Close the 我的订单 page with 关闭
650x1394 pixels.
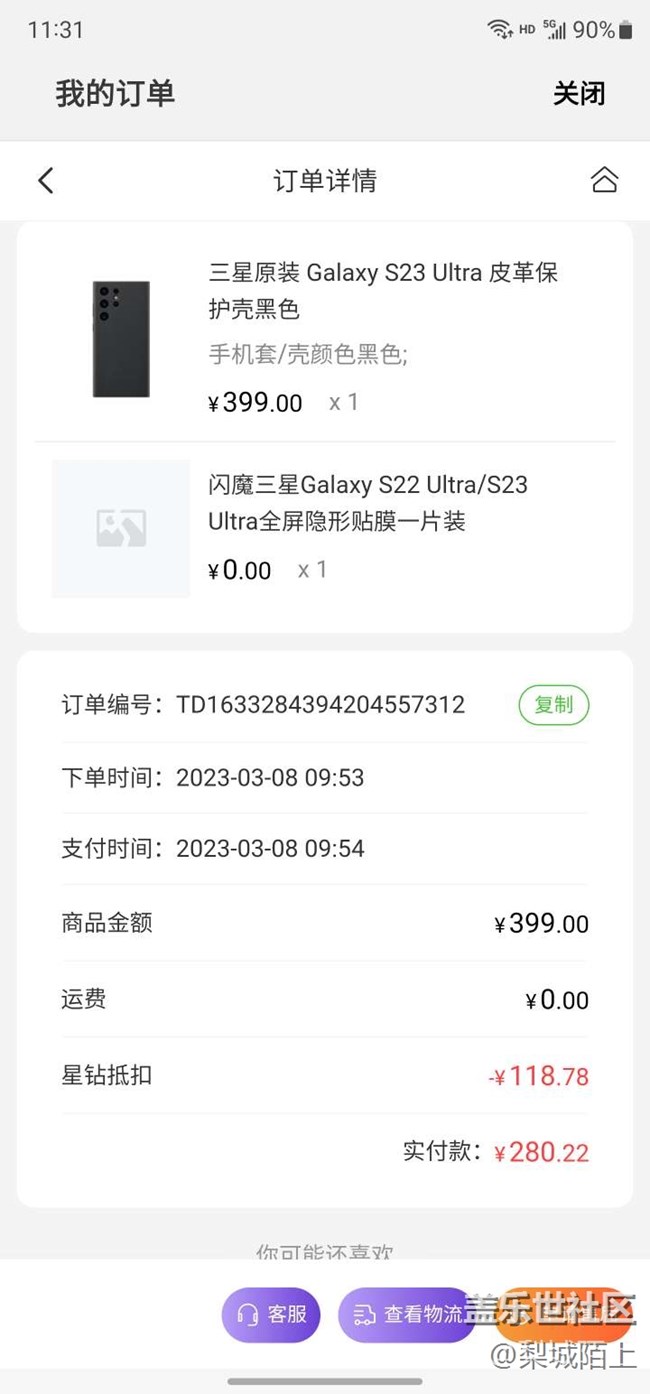[579, 94]
